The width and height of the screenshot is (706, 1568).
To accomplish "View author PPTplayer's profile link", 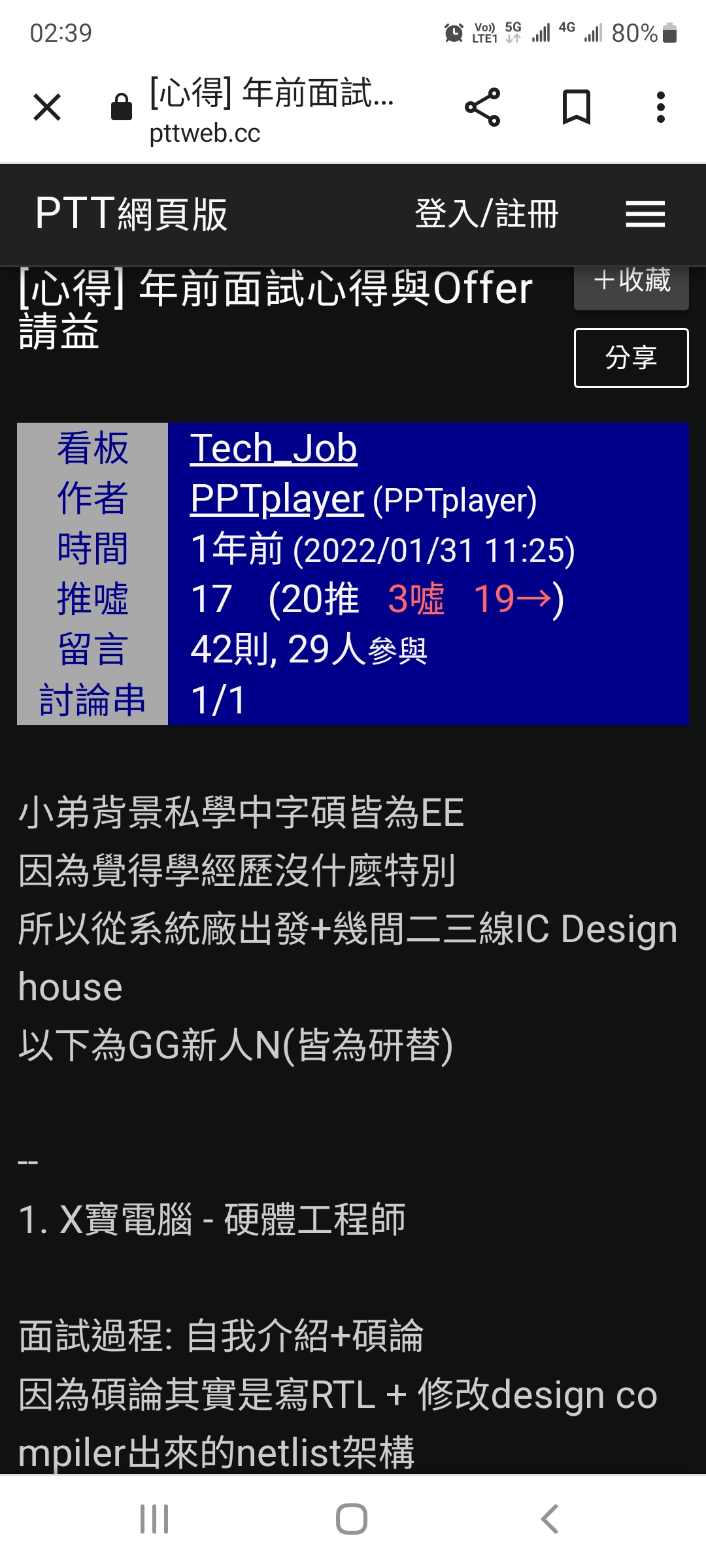I will pyautogui.click(x=277, y=499).
